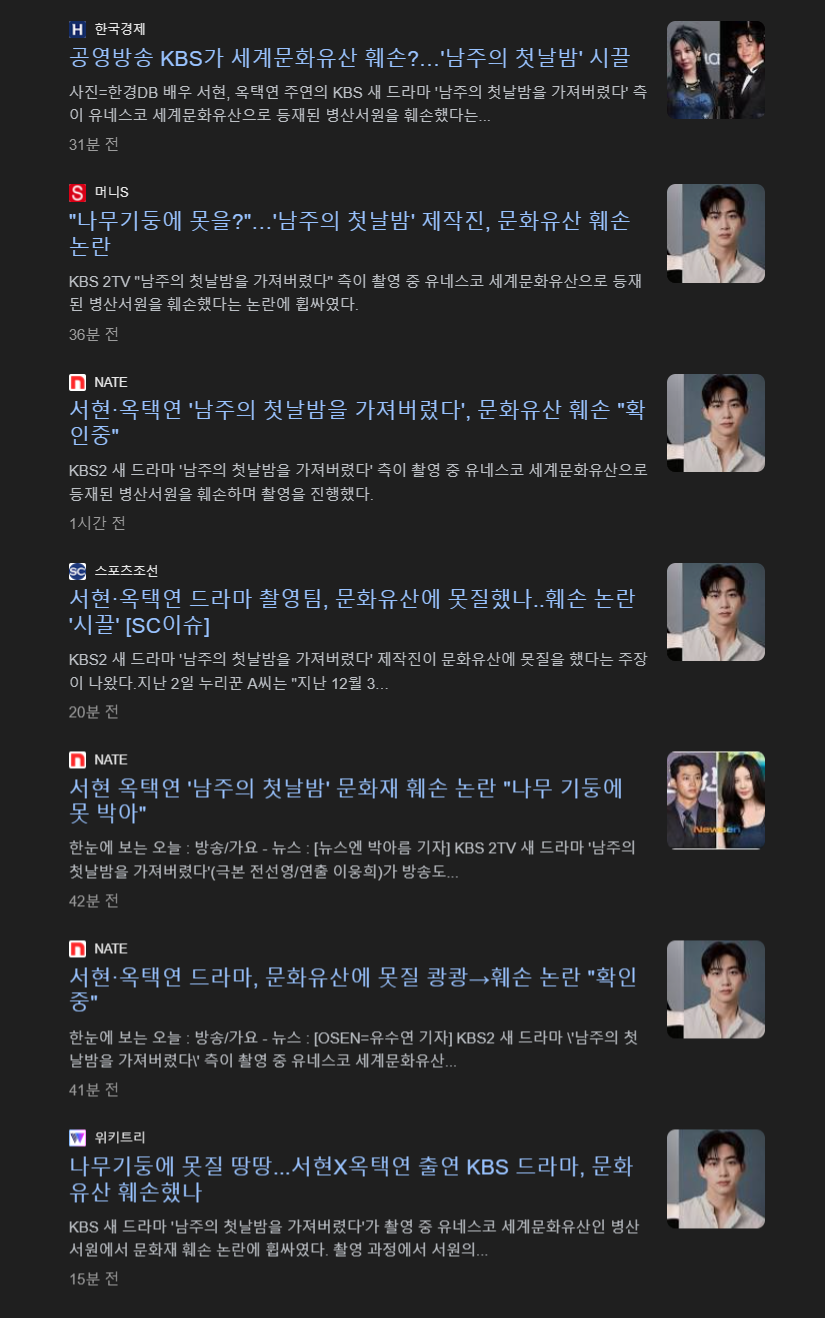Open NATE article '못질 쾅쾅→훼손 논란'
The width and height of the screenshot is (825, 1318).
tap(352, 977)
